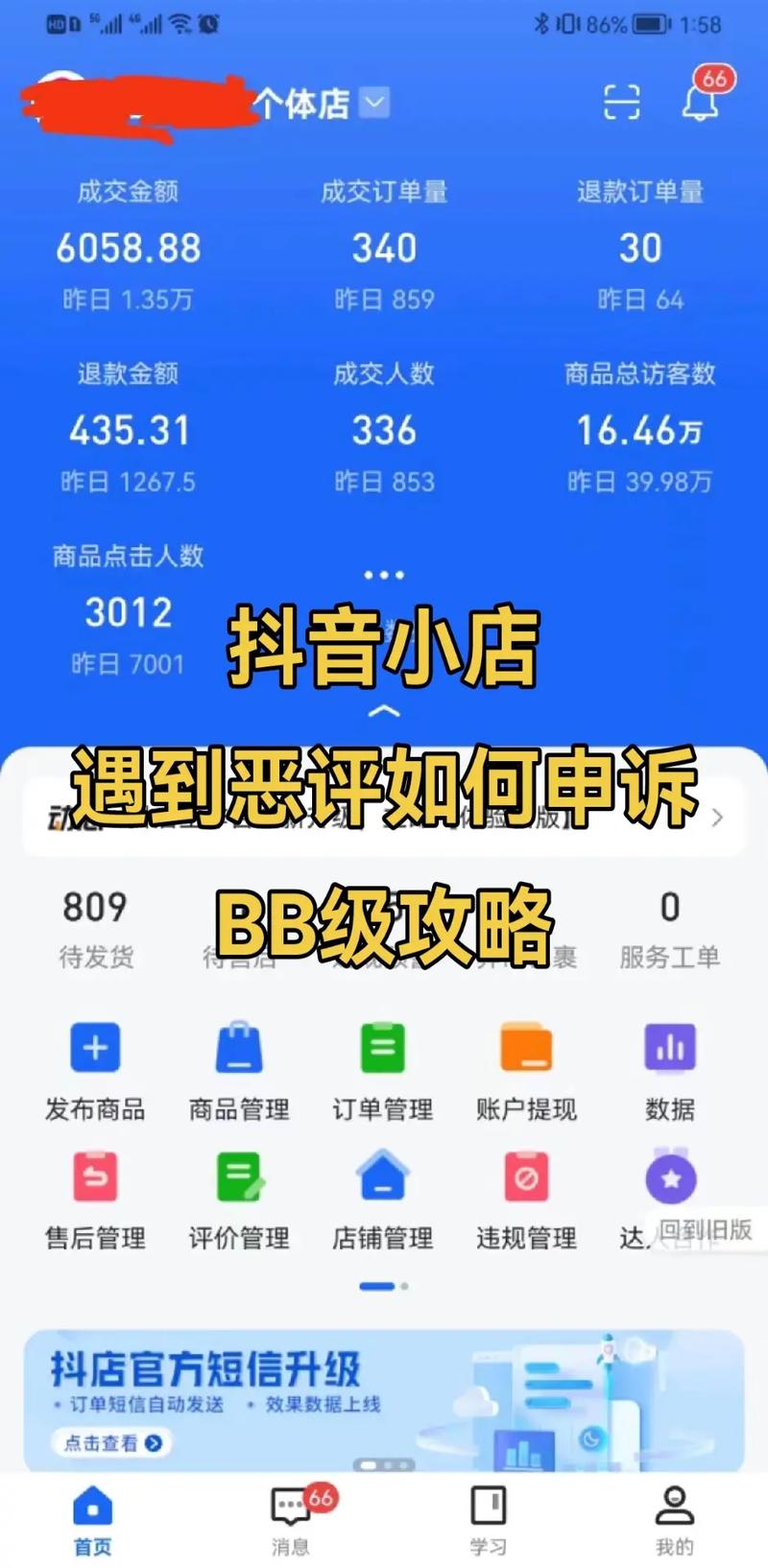Viewport: 768px width, 1568px height.
Task: Tap 点击查看 on the SMS upgrade banner
Action: tap(112, 1442)
